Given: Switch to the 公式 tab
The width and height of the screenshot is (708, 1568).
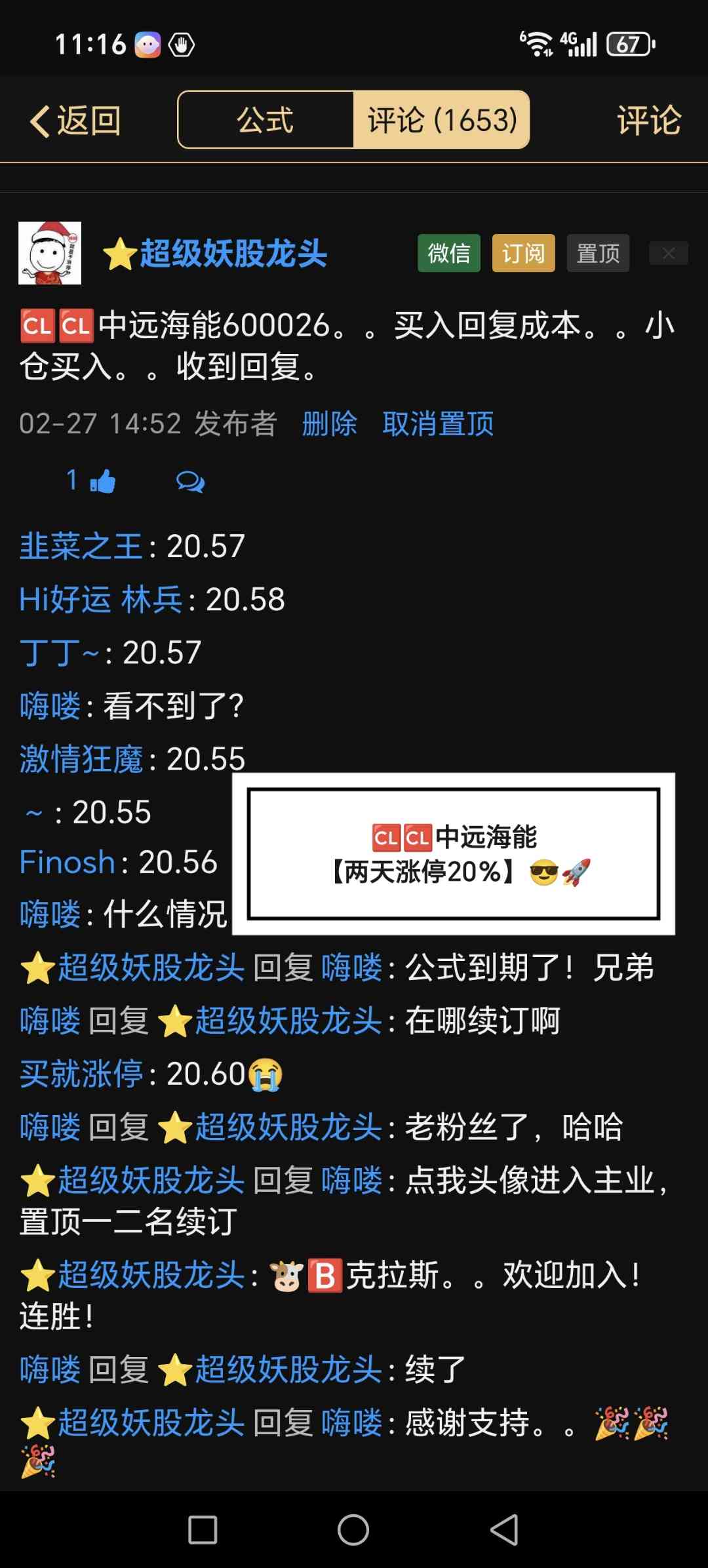Looking at the screenshot, I should (x=265, y=120).
